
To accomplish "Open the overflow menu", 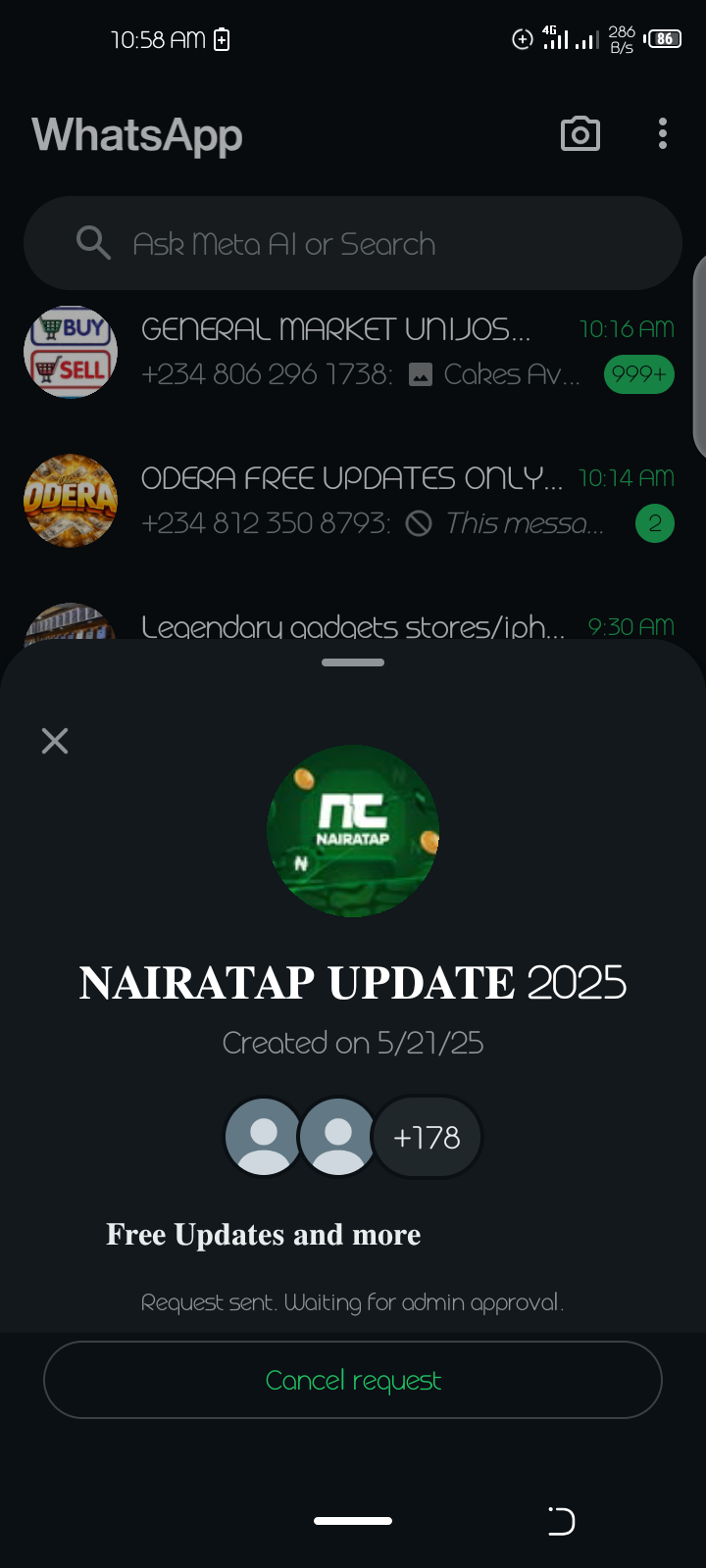I will pos(663,134).
